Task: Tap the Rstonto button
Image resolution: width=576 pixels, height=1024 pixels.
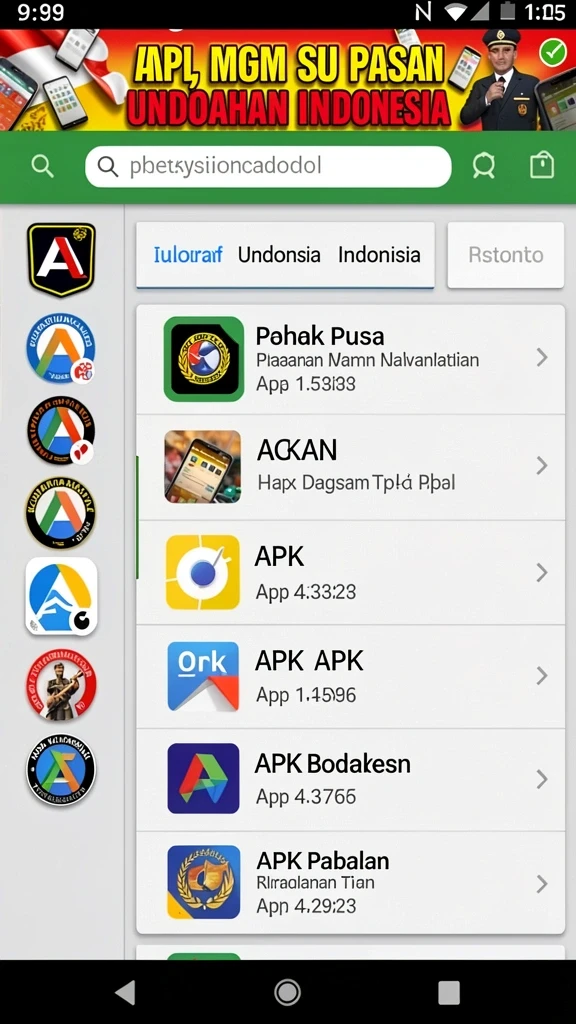Action: 505,255
